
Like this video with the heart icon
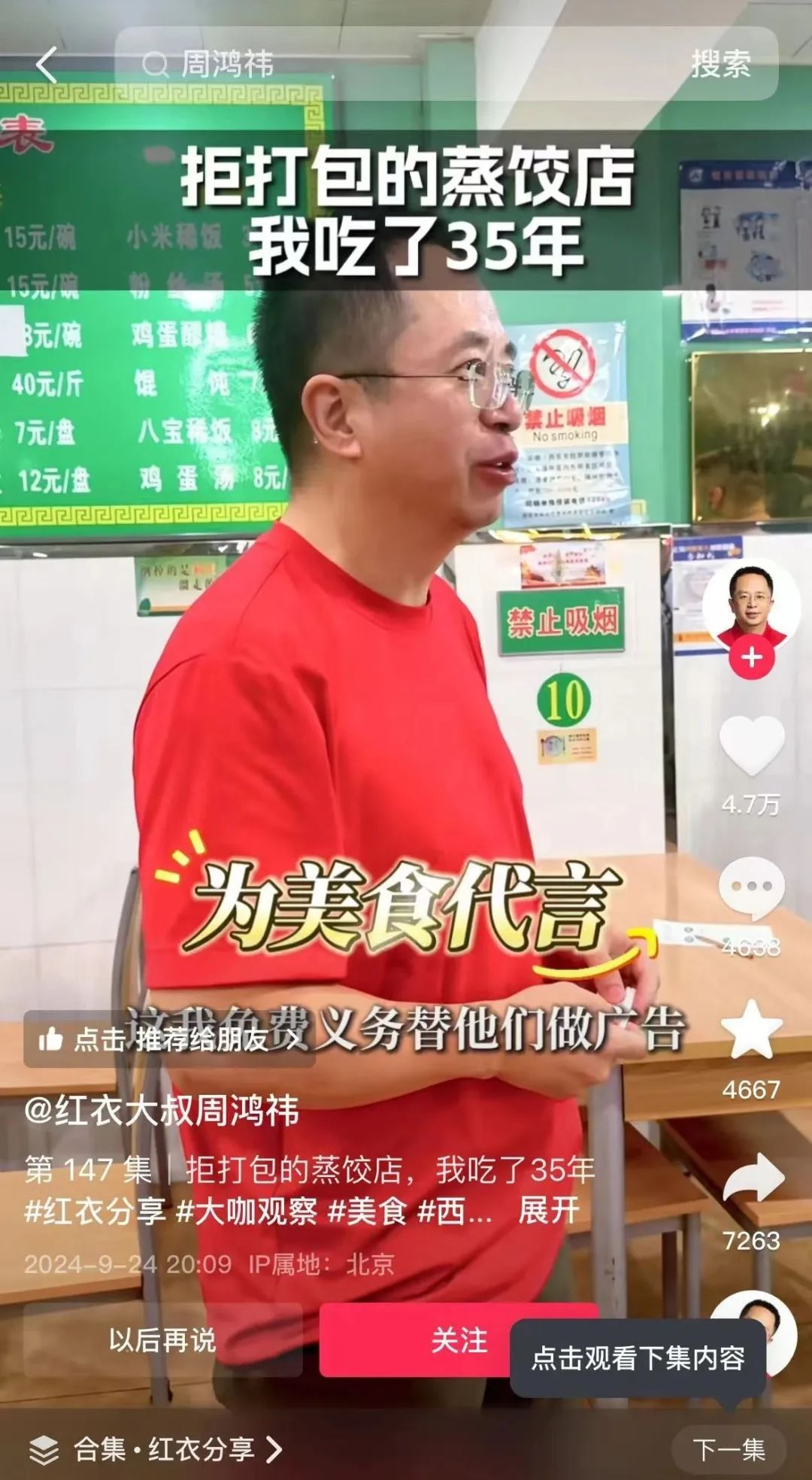tap(751, 746)
